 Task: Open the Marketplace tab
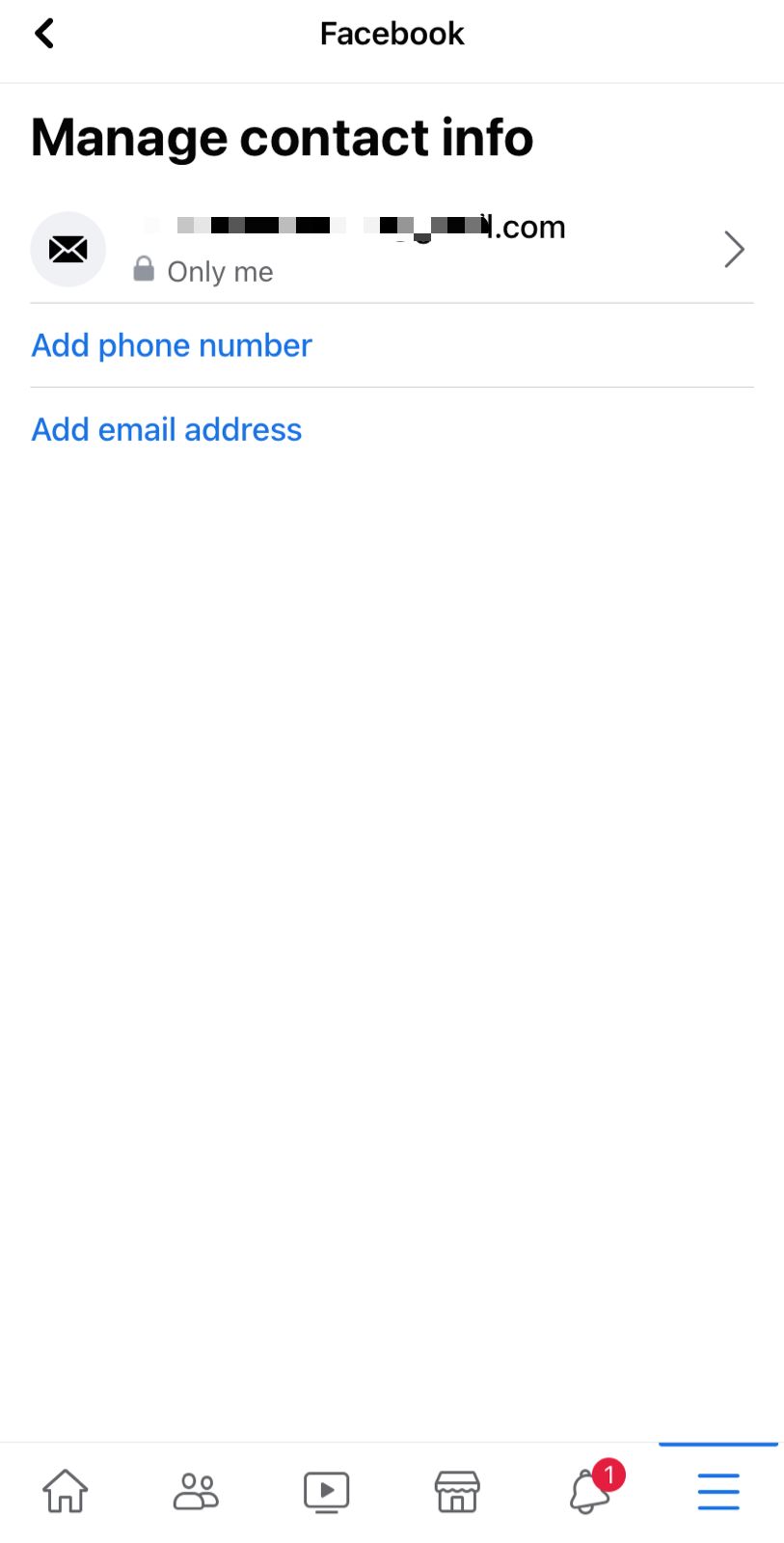(x=457, y=1491)
